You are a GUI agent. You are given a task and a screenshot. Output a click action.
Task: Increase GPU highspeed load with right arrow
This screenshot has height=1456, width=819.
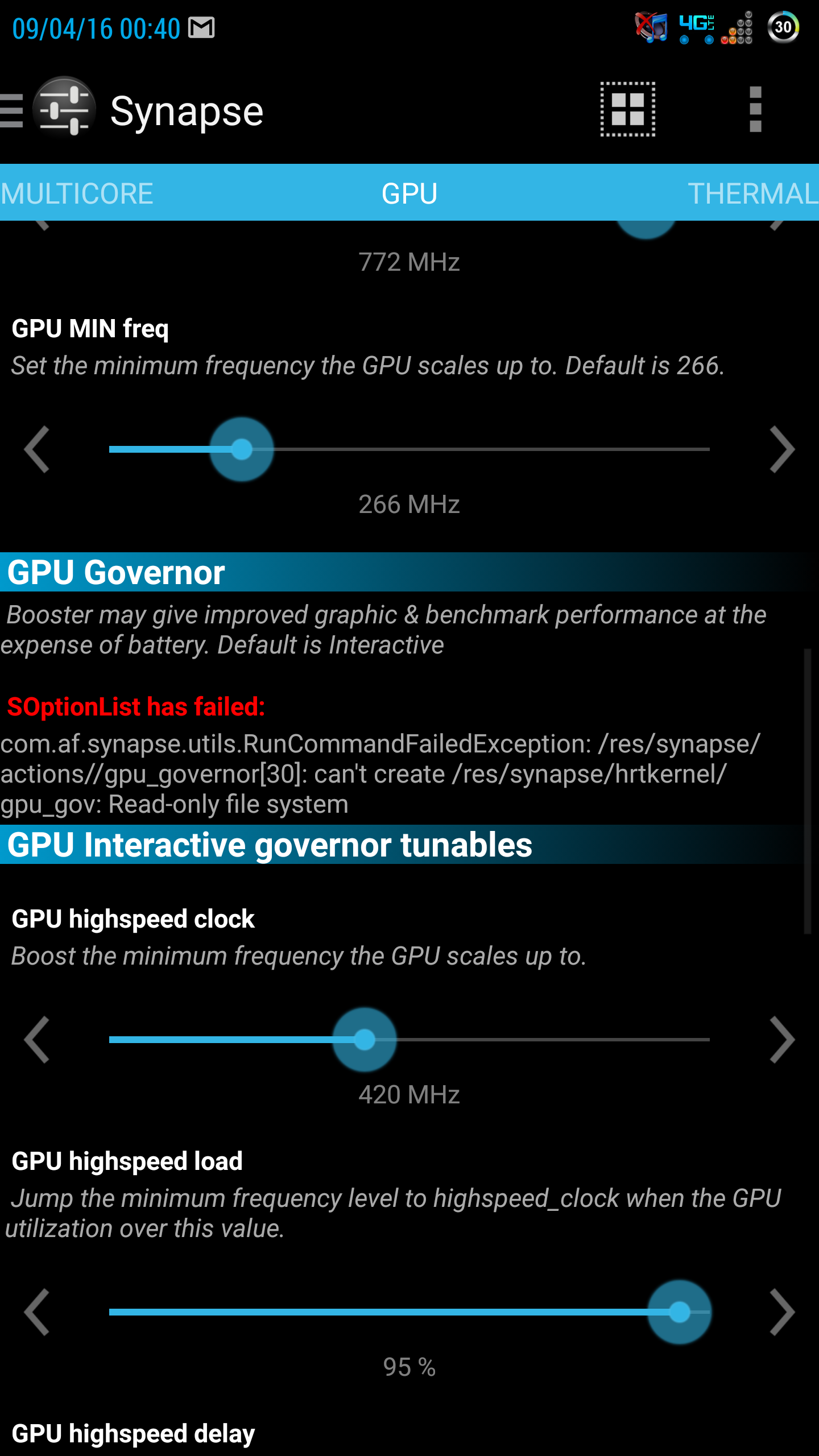pyautogui.click(x=781, y=1312)
